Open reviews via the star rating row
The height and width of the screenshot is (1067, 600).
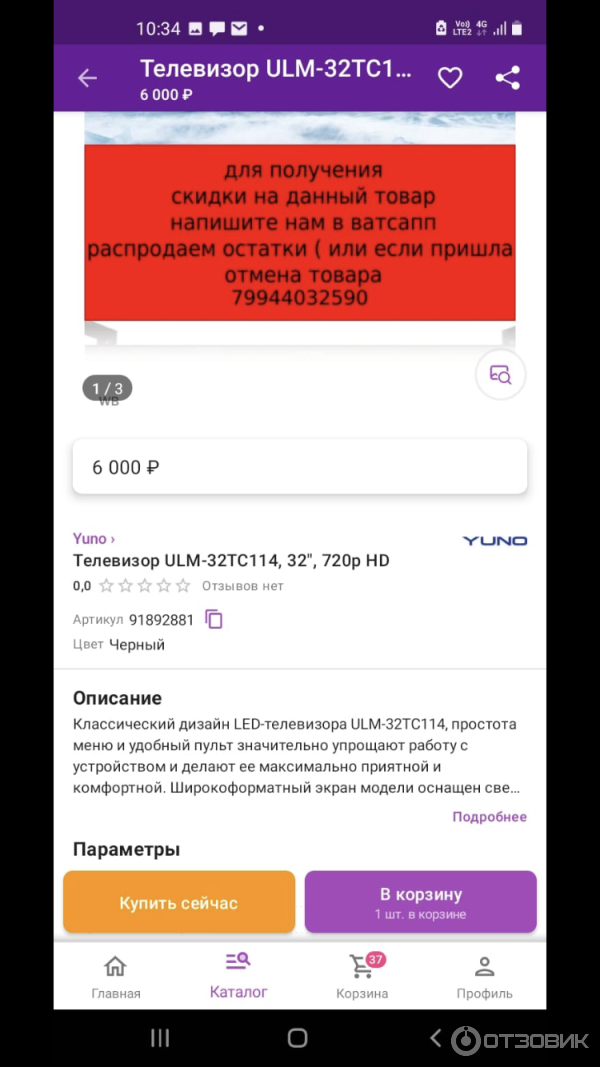(x=144, y=586)
